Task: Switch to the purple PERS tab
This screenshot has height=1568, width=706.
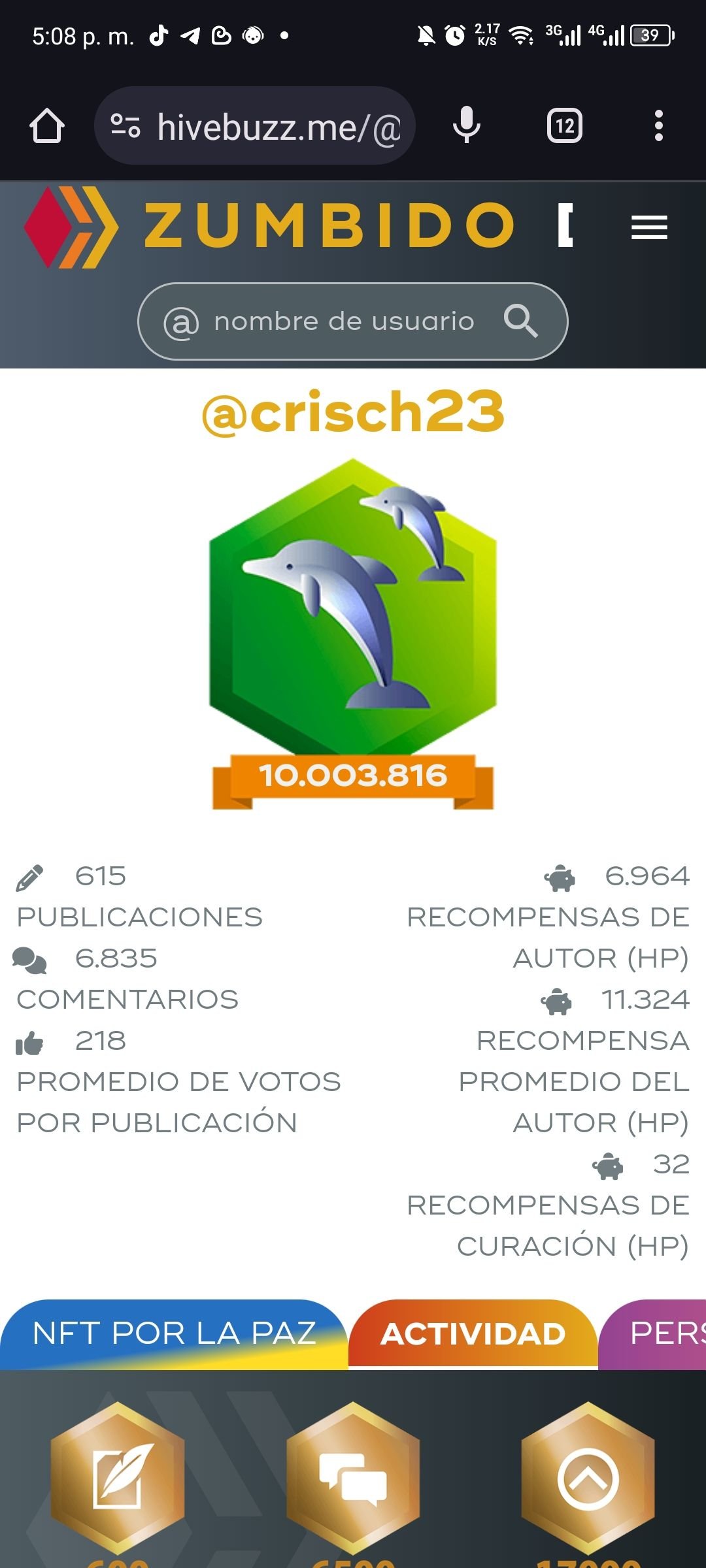Action: (x=654, y=1334)
